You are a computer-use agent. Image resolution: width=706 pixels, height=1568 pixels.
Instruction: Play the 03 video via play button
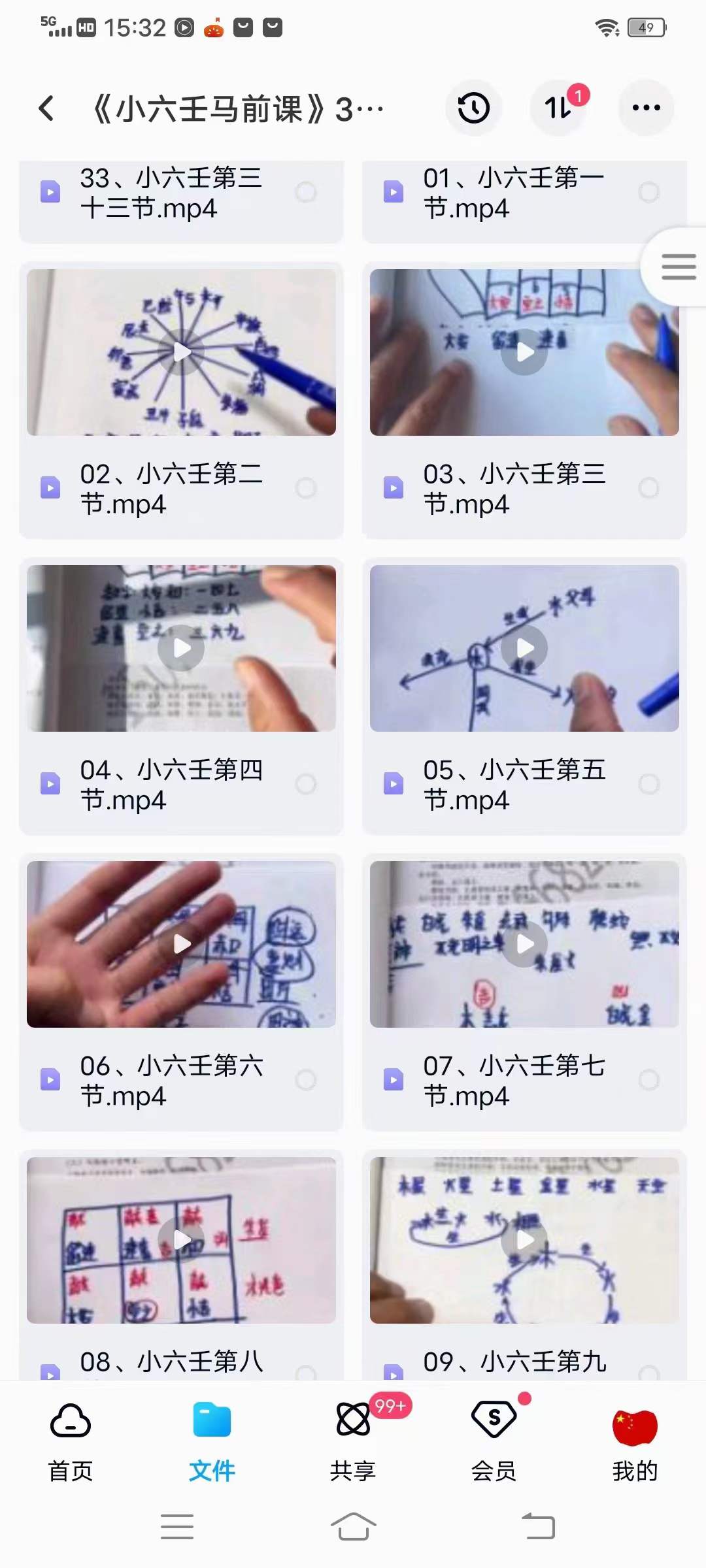(x=524, y=351)
